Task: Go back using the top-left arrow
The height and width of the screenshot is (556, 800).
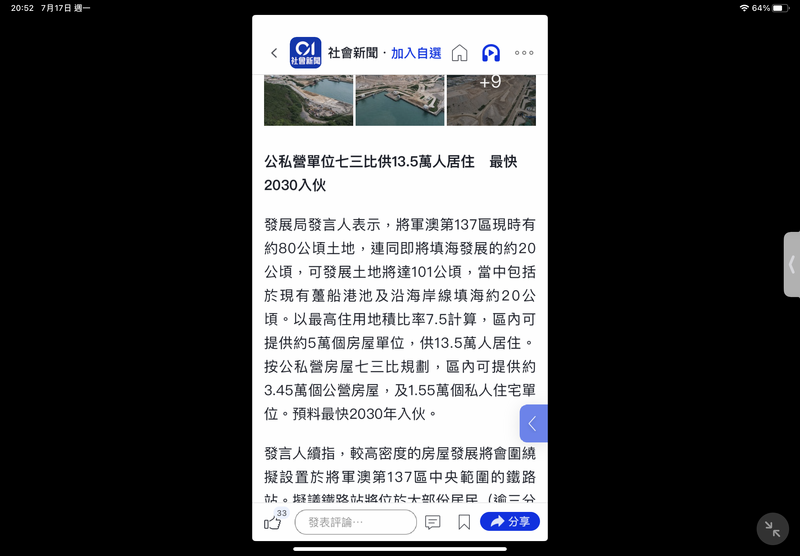Action: pos(274,53)
